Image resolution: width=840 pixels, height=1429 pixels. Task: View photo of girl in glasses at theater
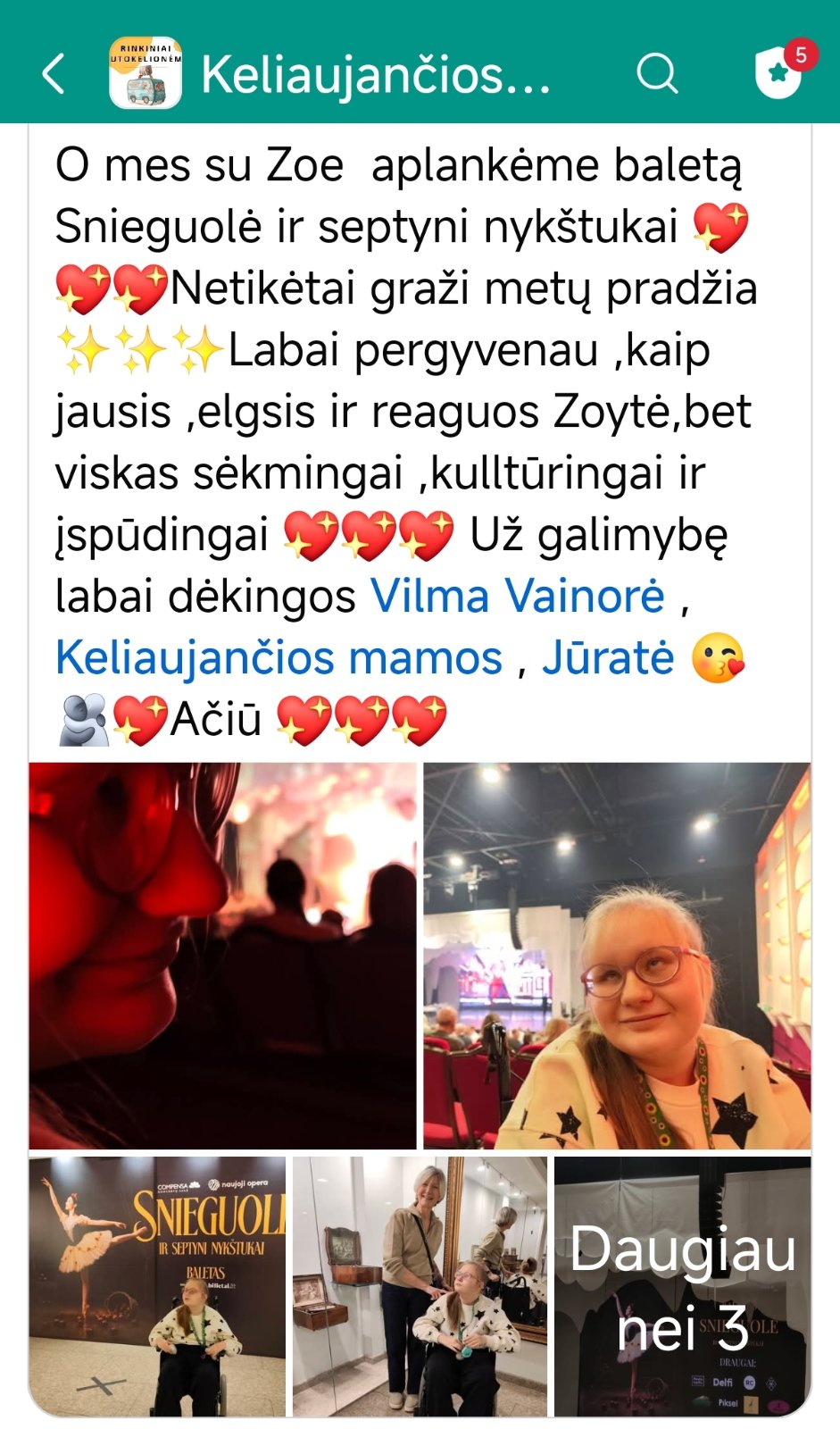617,955
